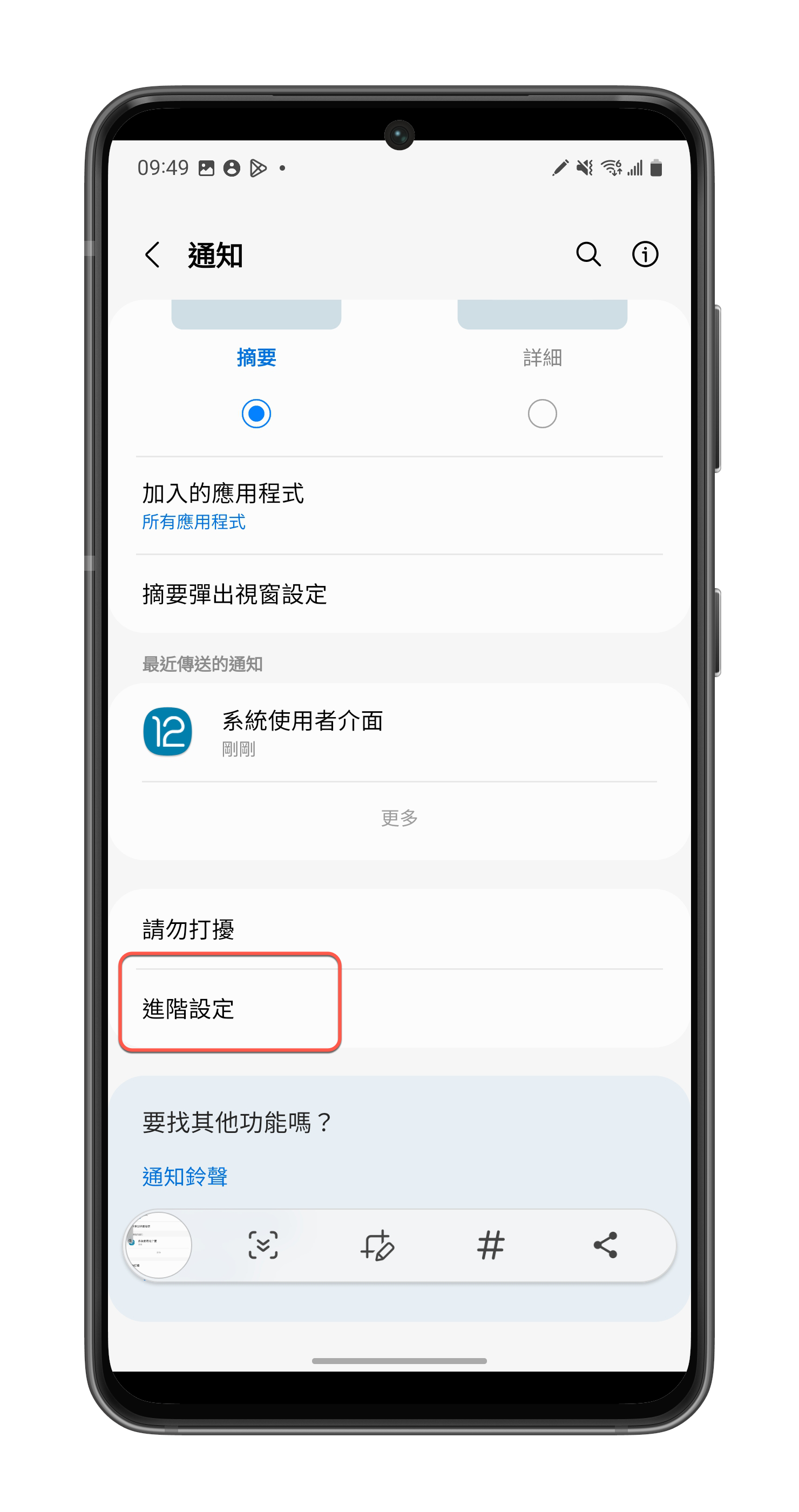This screenshot has height=1512, width=799.
Task: Follow the 通知鈴聲 link
Action: [x=185, y=1177]
